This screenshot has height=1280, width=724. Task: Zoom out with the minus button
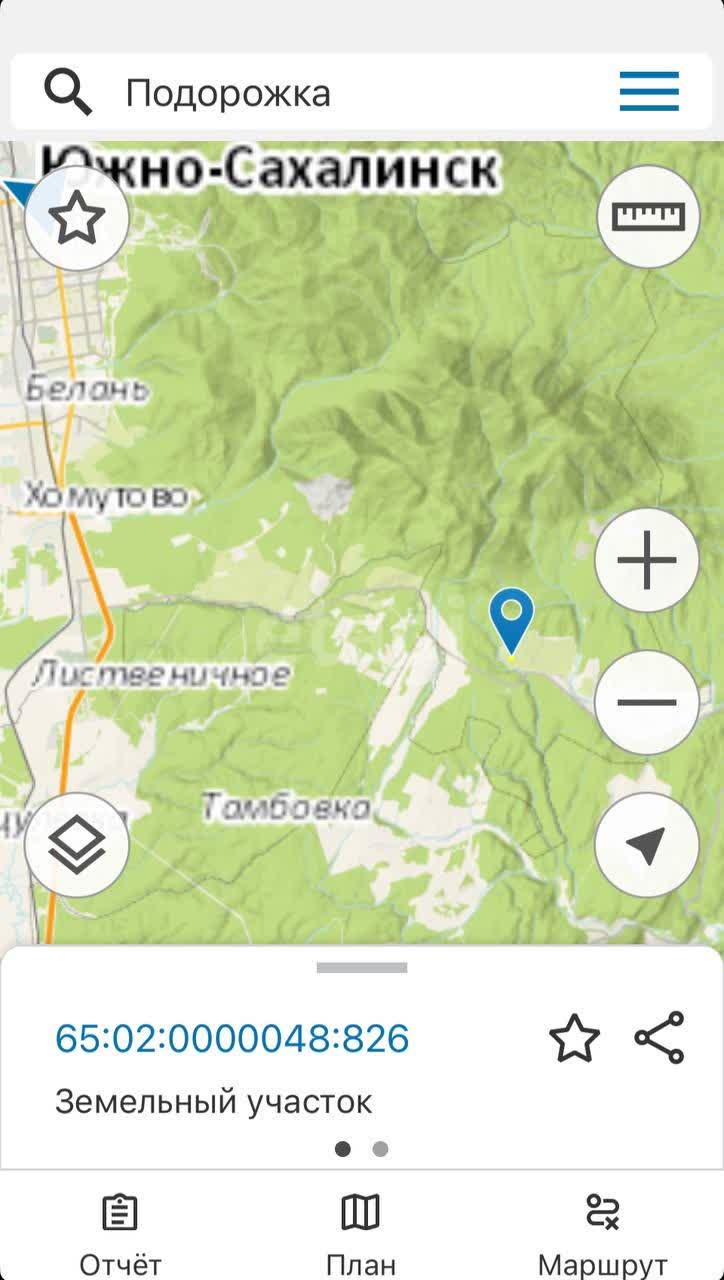[x=647, y=702]
